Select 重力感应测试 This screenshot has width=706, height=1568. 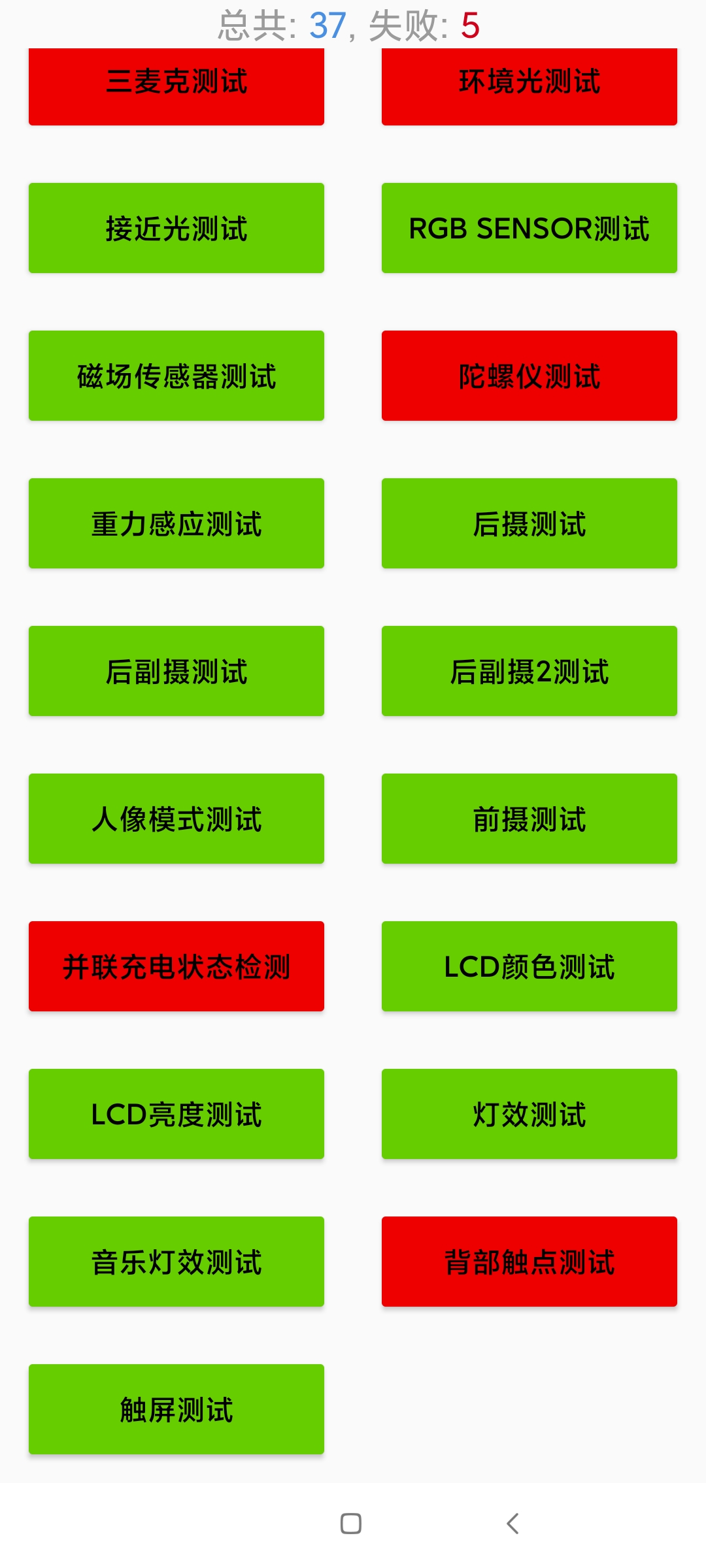(x=176, y=523)
